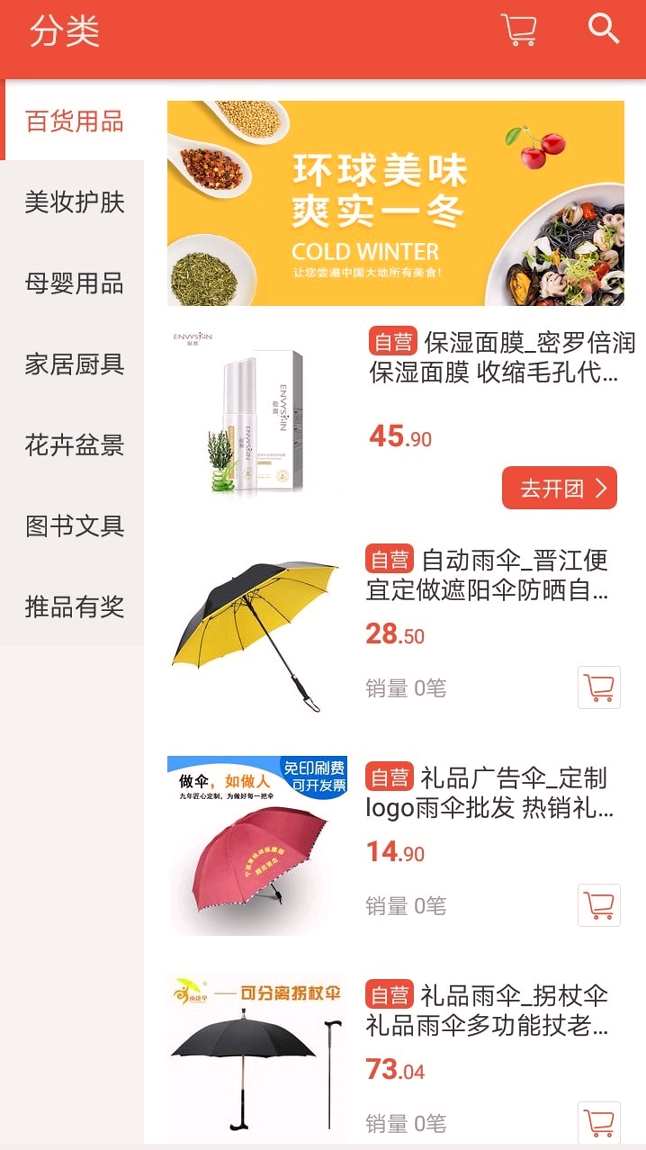Add the 28.50 自动雨伞 to cart
Viewport: 646px width, 1150px height.
coord(599,688)
